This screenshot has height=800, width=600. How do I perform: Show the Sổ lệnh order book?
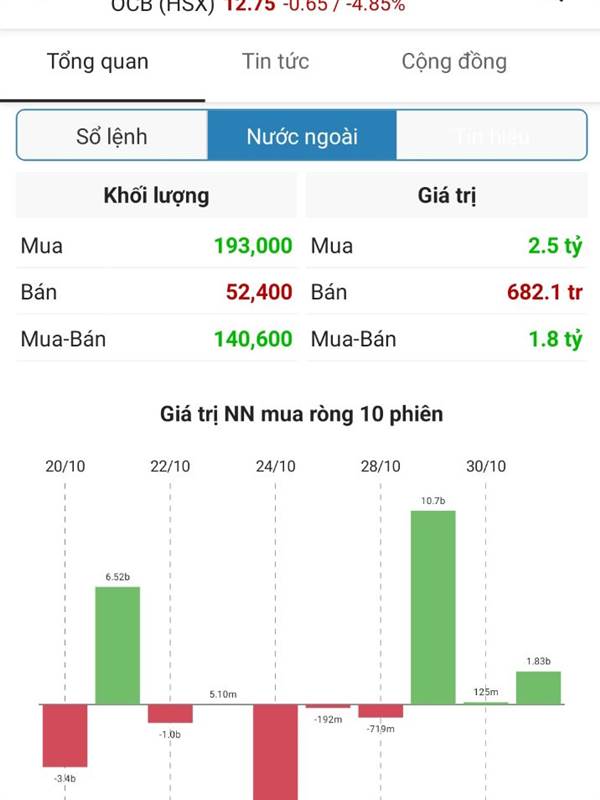point(112,136)
